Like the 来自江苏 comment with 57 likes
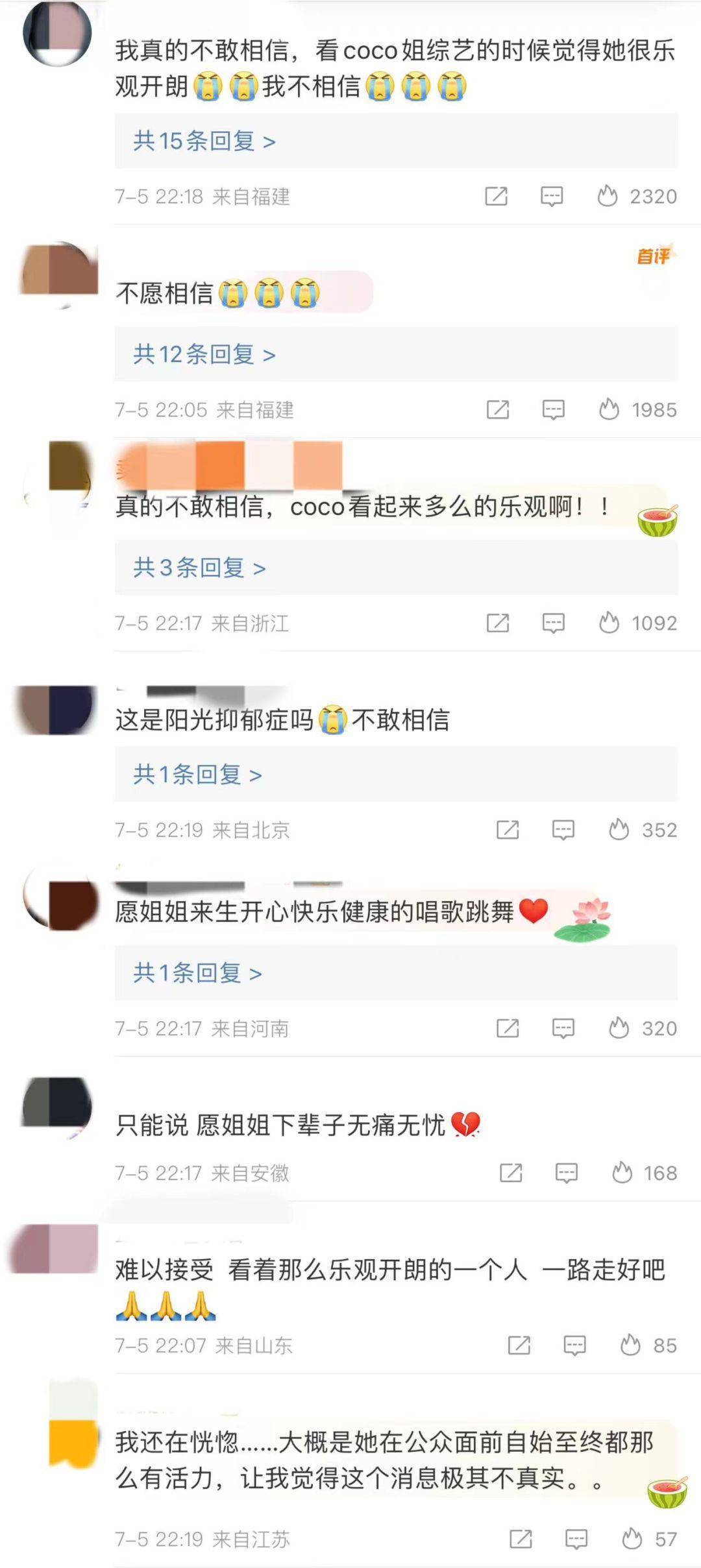Viewport: 701px width, 1568px height. (632, 1539)
